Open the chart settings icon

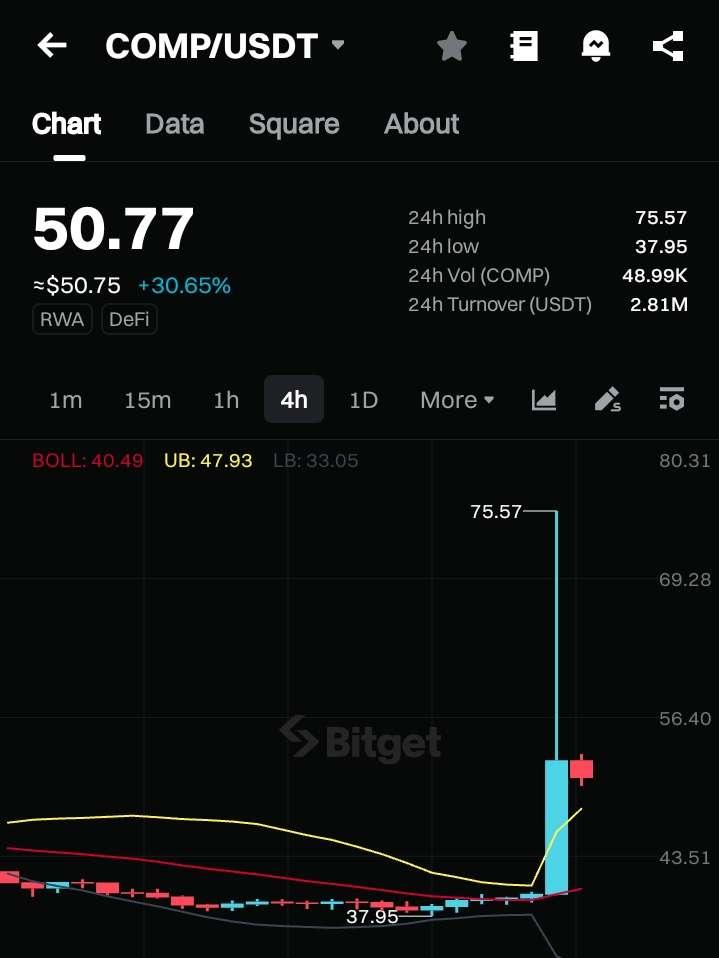point(672,400)
